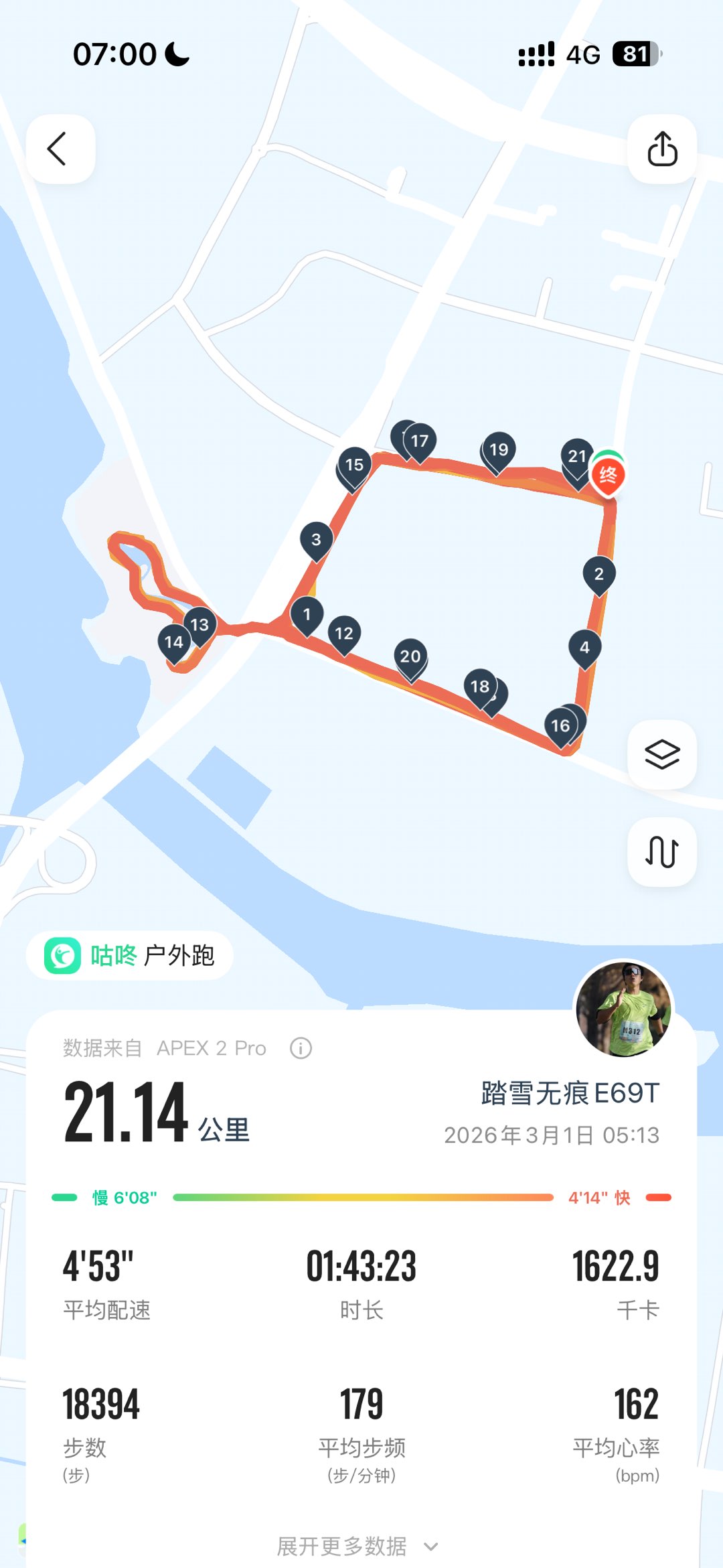723x1568 pixels.
Task: Open the runner's profile avatar
Action: 624,1009
